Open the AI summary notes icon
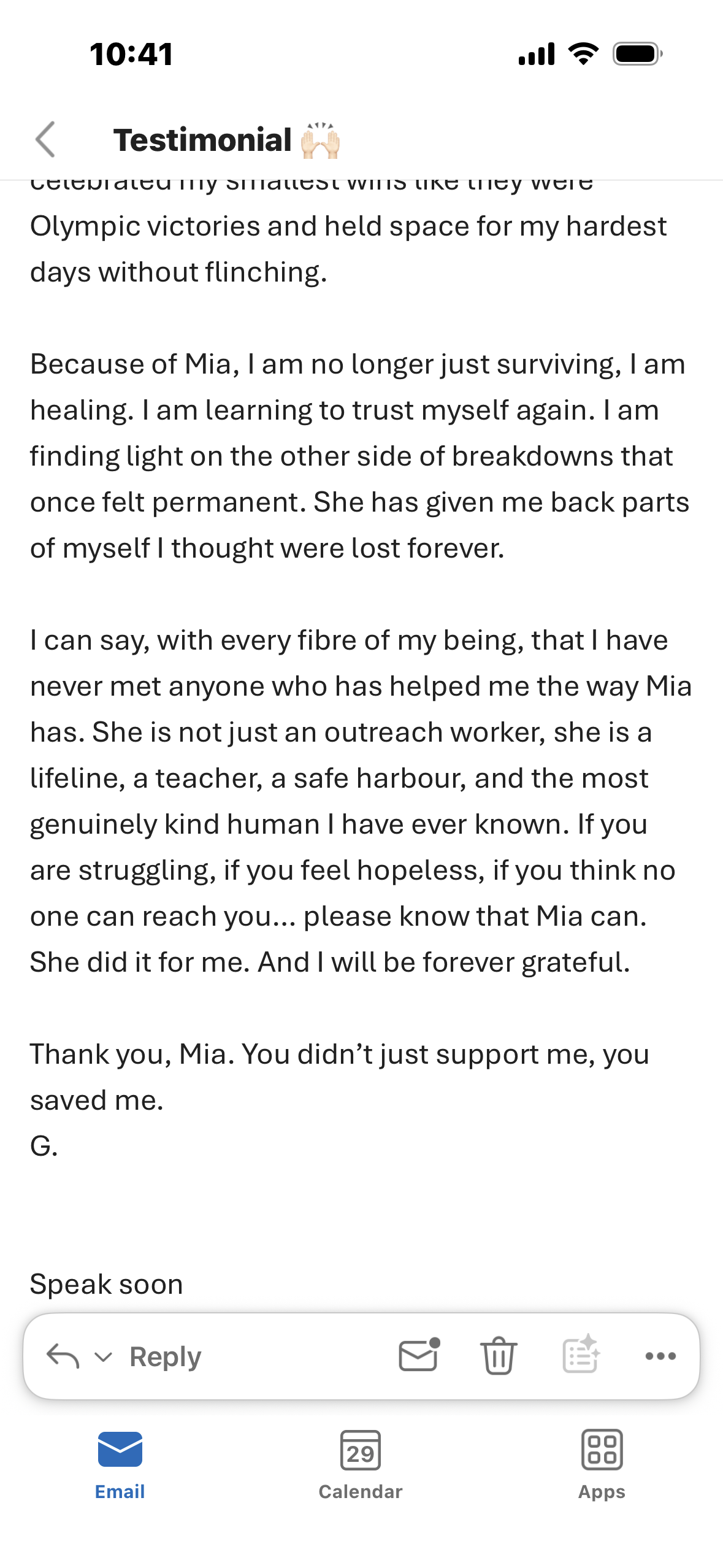Viewport: 723px width, 1568px height. (x=580, y=1355)
